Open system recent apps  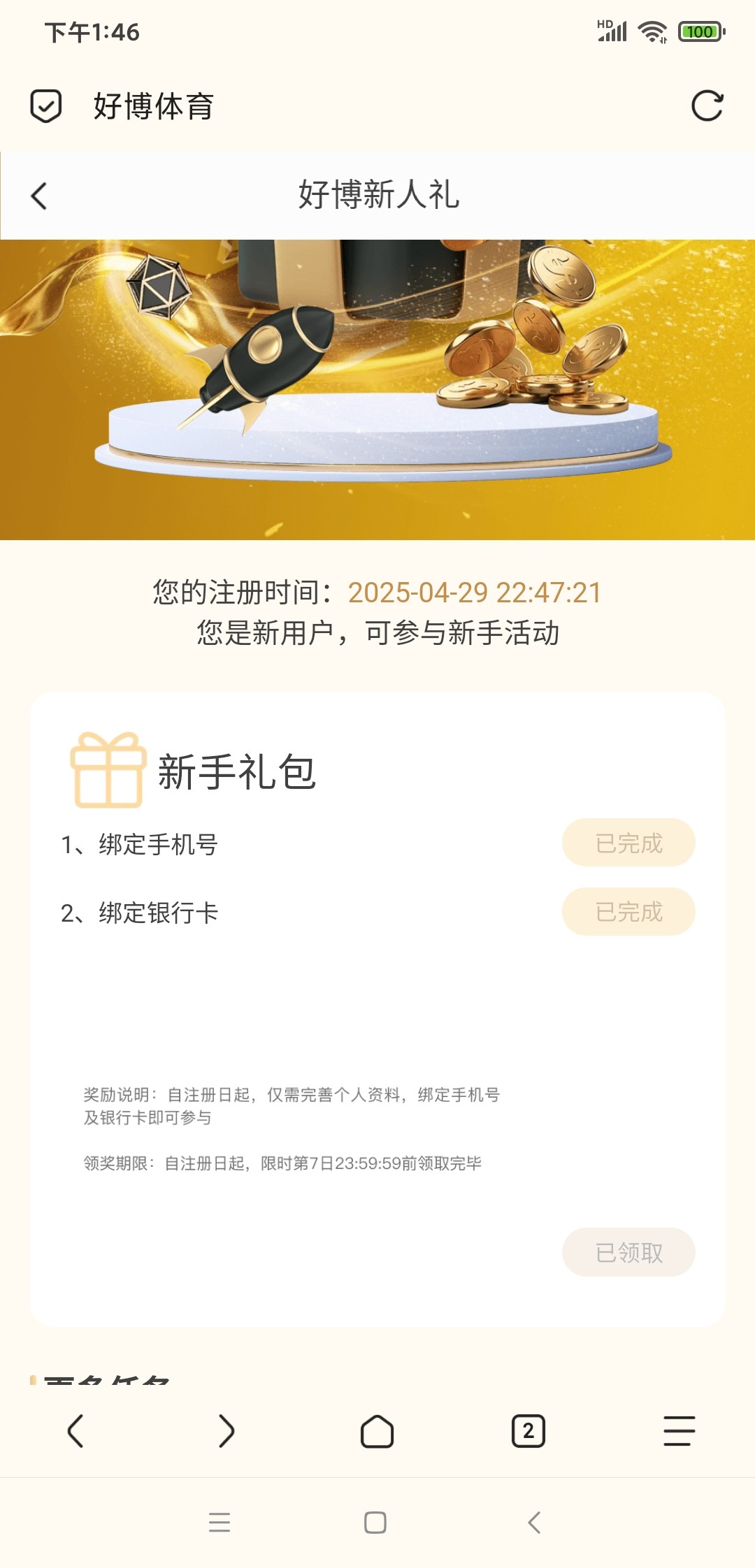(x=220, y=1522)
